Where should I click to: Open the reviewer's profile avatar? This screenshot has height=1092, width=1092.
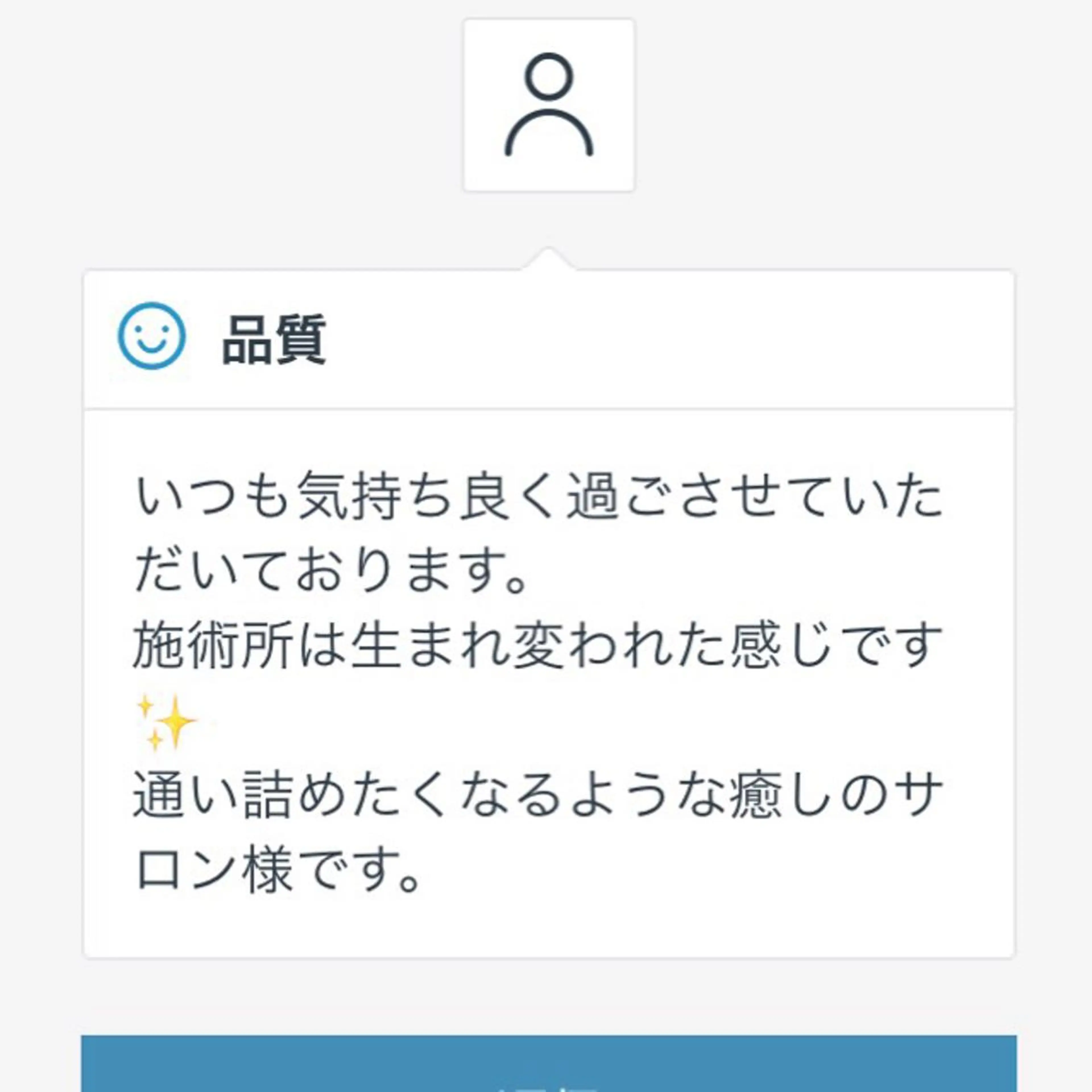549,105
